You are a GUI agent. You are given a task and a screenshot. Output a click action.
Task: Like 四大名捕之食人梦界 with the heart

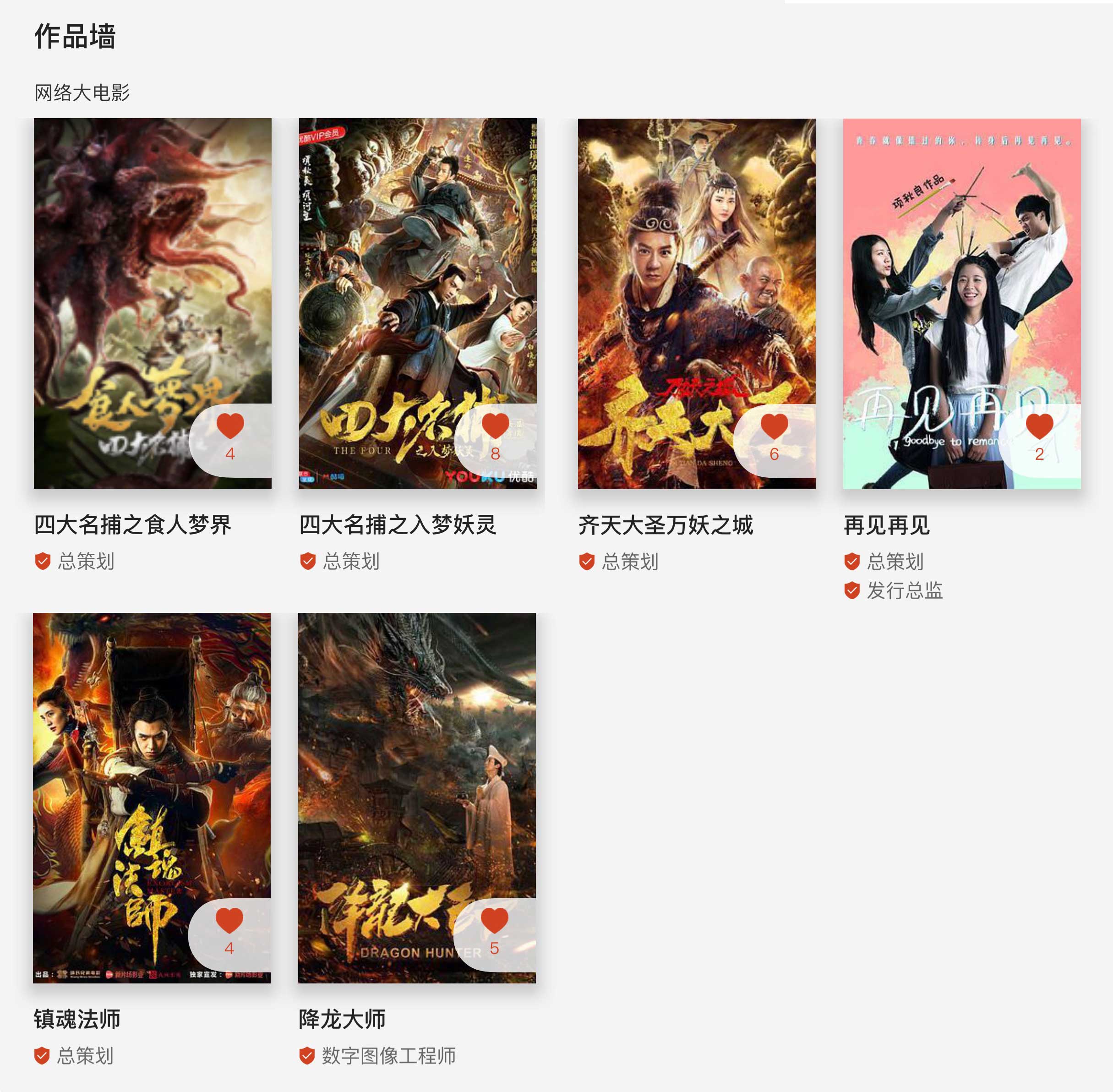pyautogui.click(x=230, y=426)
